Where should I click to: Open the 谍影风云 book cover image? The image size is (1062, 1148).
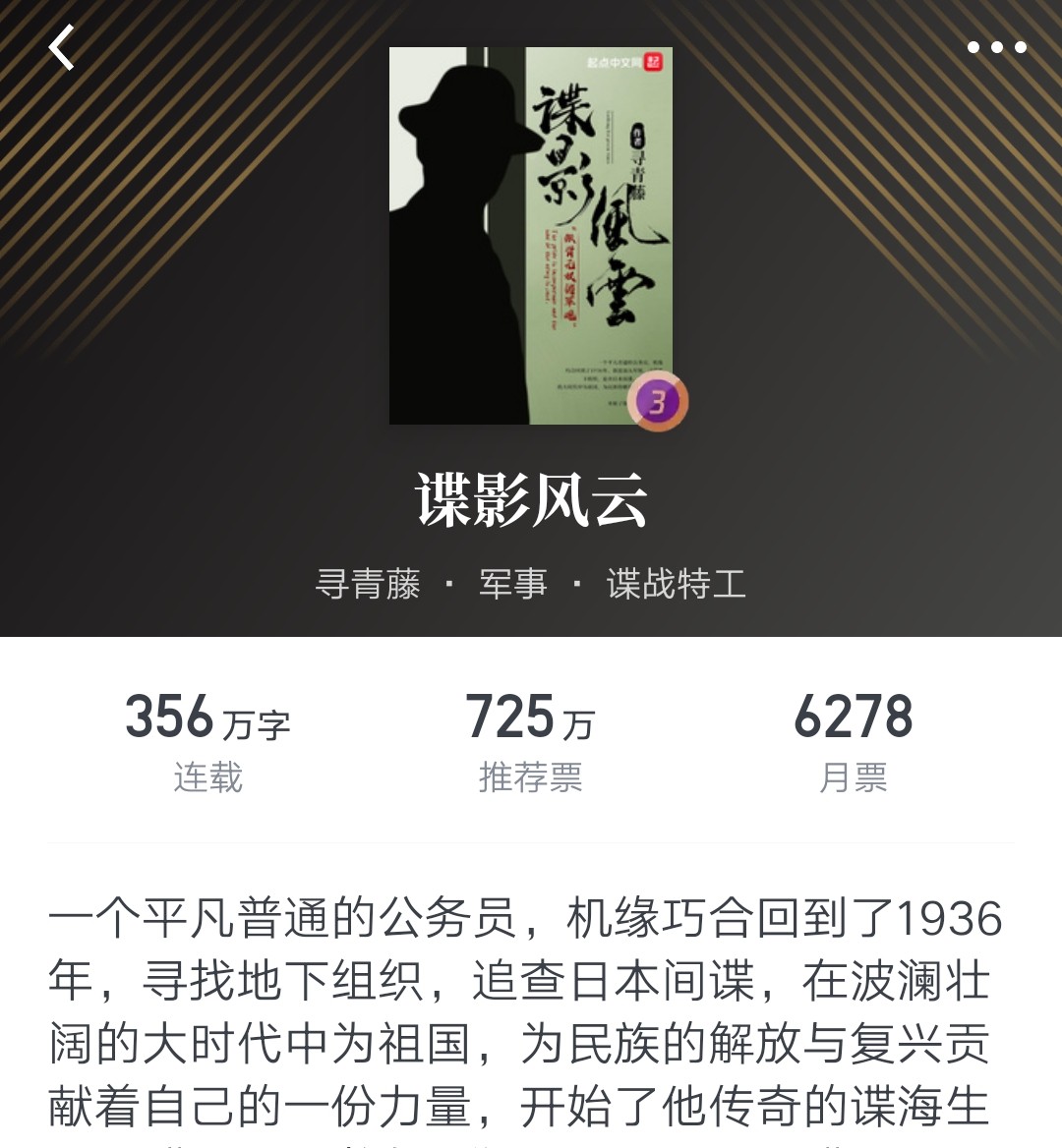531,236
